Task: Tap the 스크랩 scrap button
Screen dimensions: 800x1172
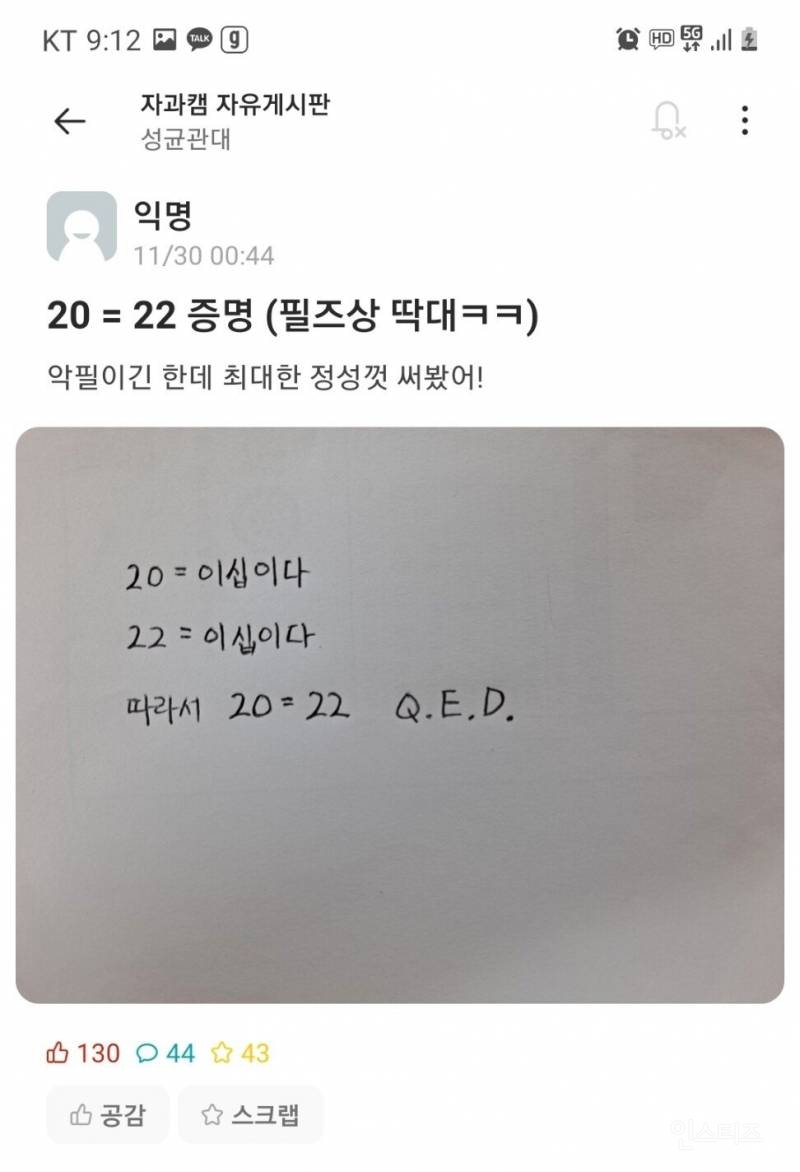Action: pyautogui.click(x=250, y=1115)
